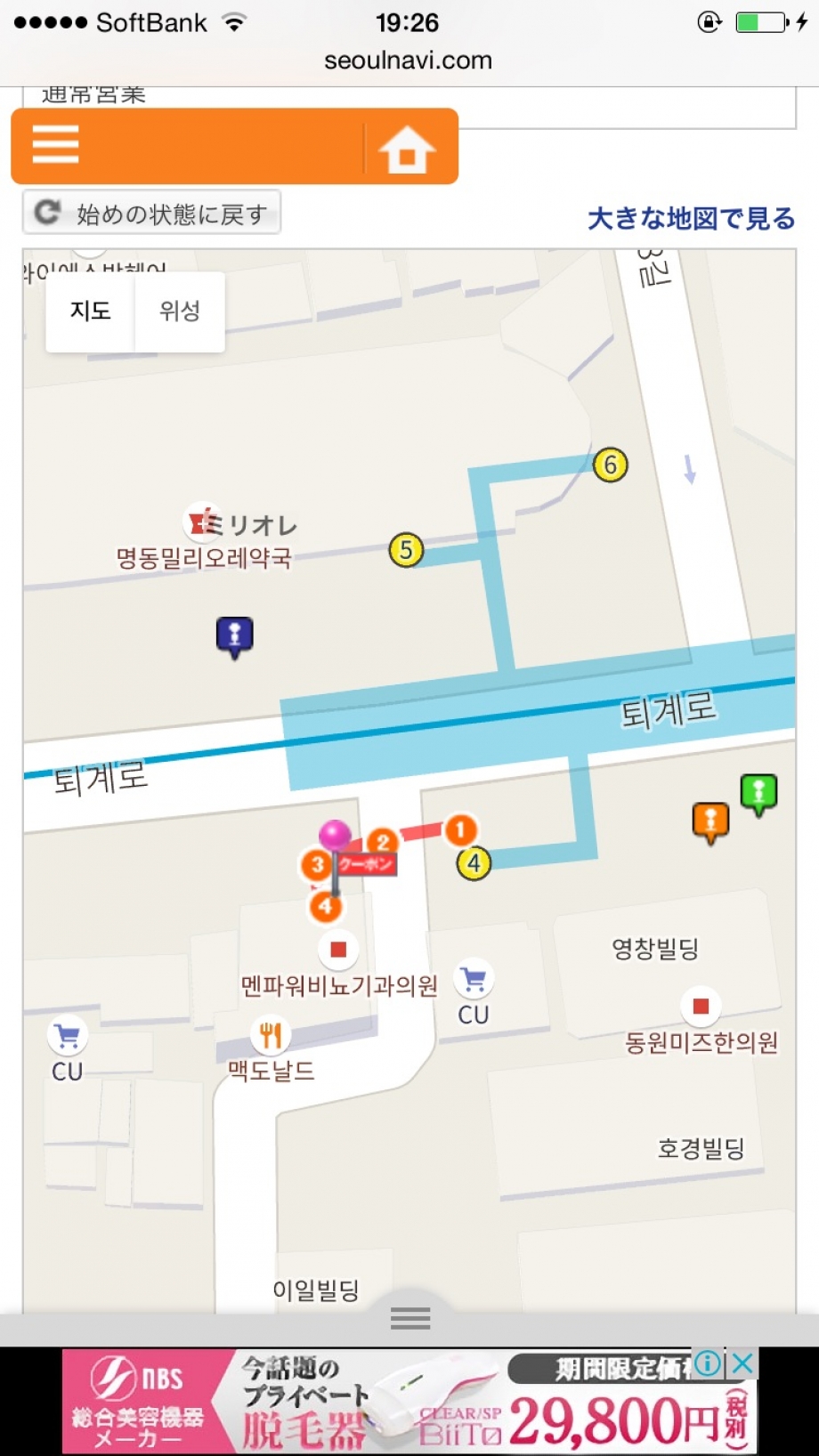This screenshot has width=819, height=1456.
Task: Go to the home page
Action: [407, 148]
